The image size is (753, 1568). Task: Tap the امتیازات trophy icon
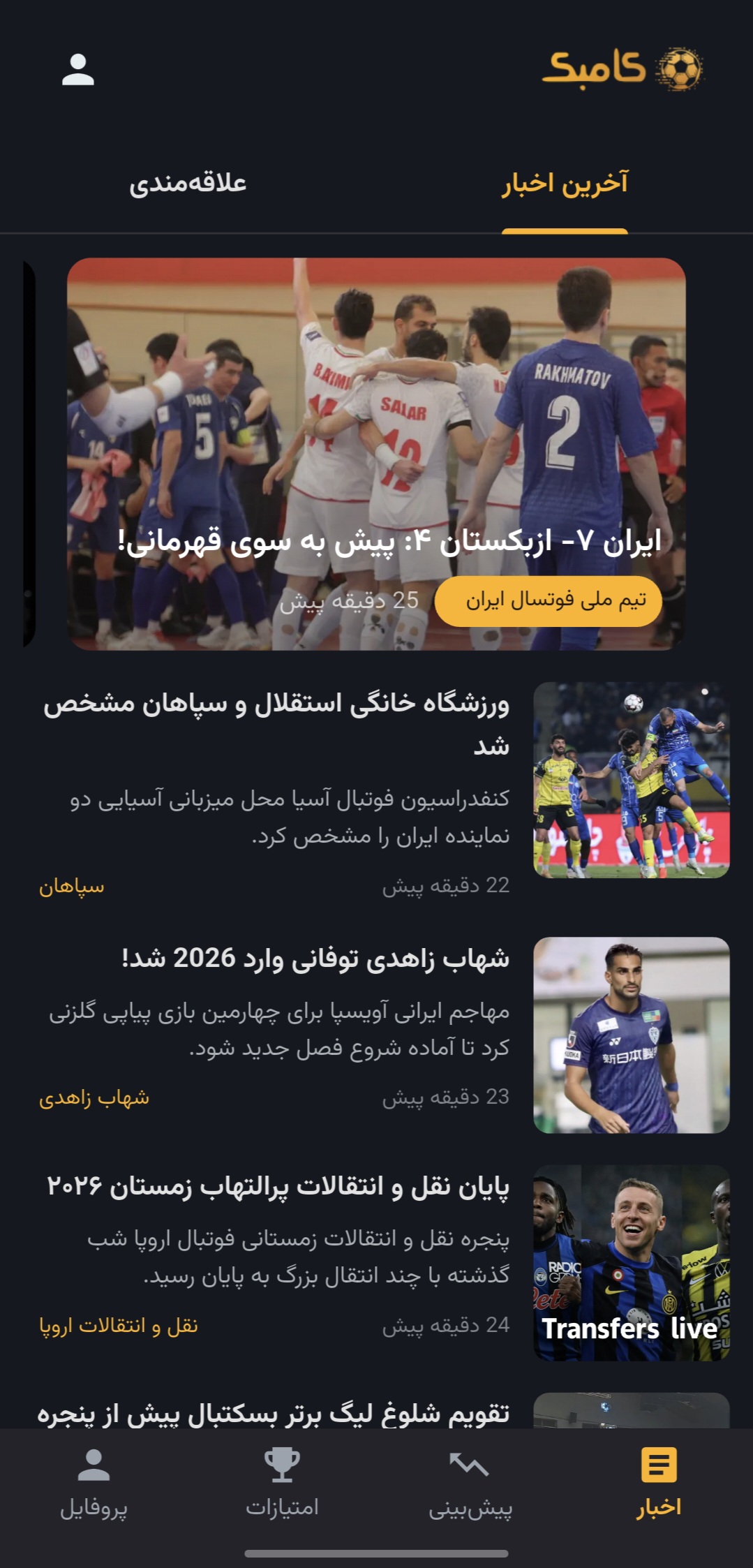[x=282, y=1464]
